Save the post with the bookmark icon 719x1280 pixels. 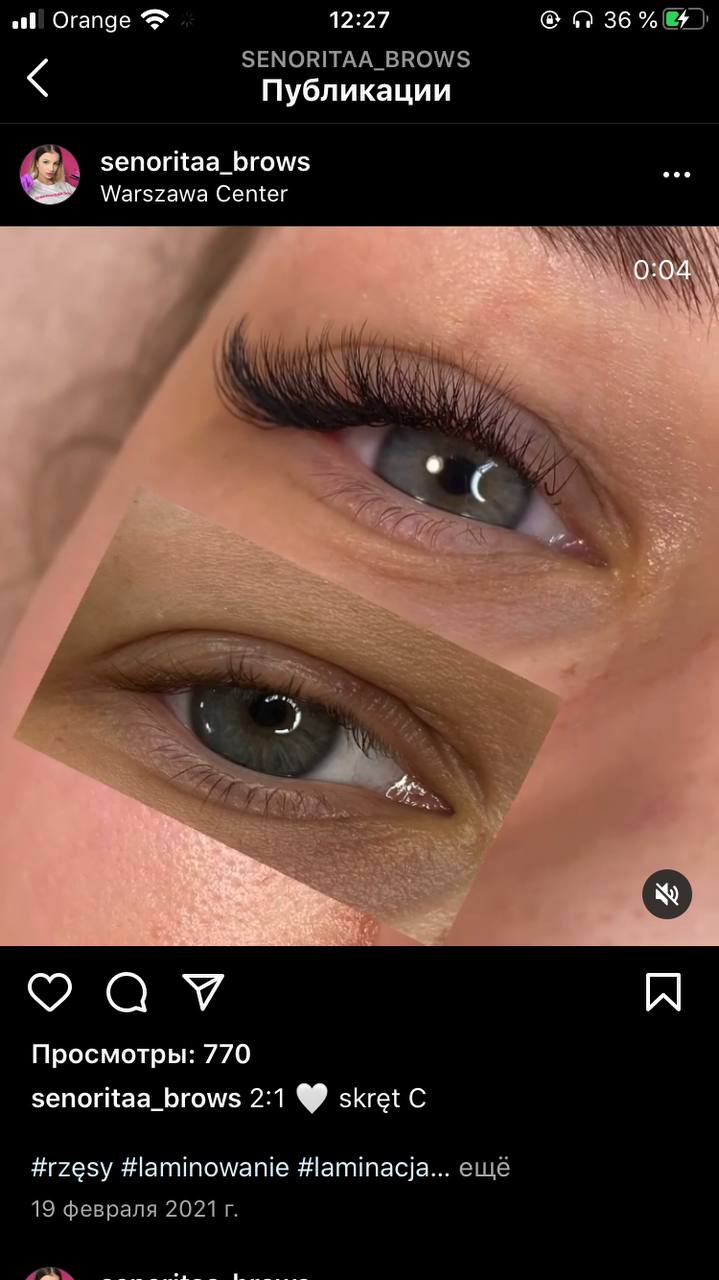664,992
